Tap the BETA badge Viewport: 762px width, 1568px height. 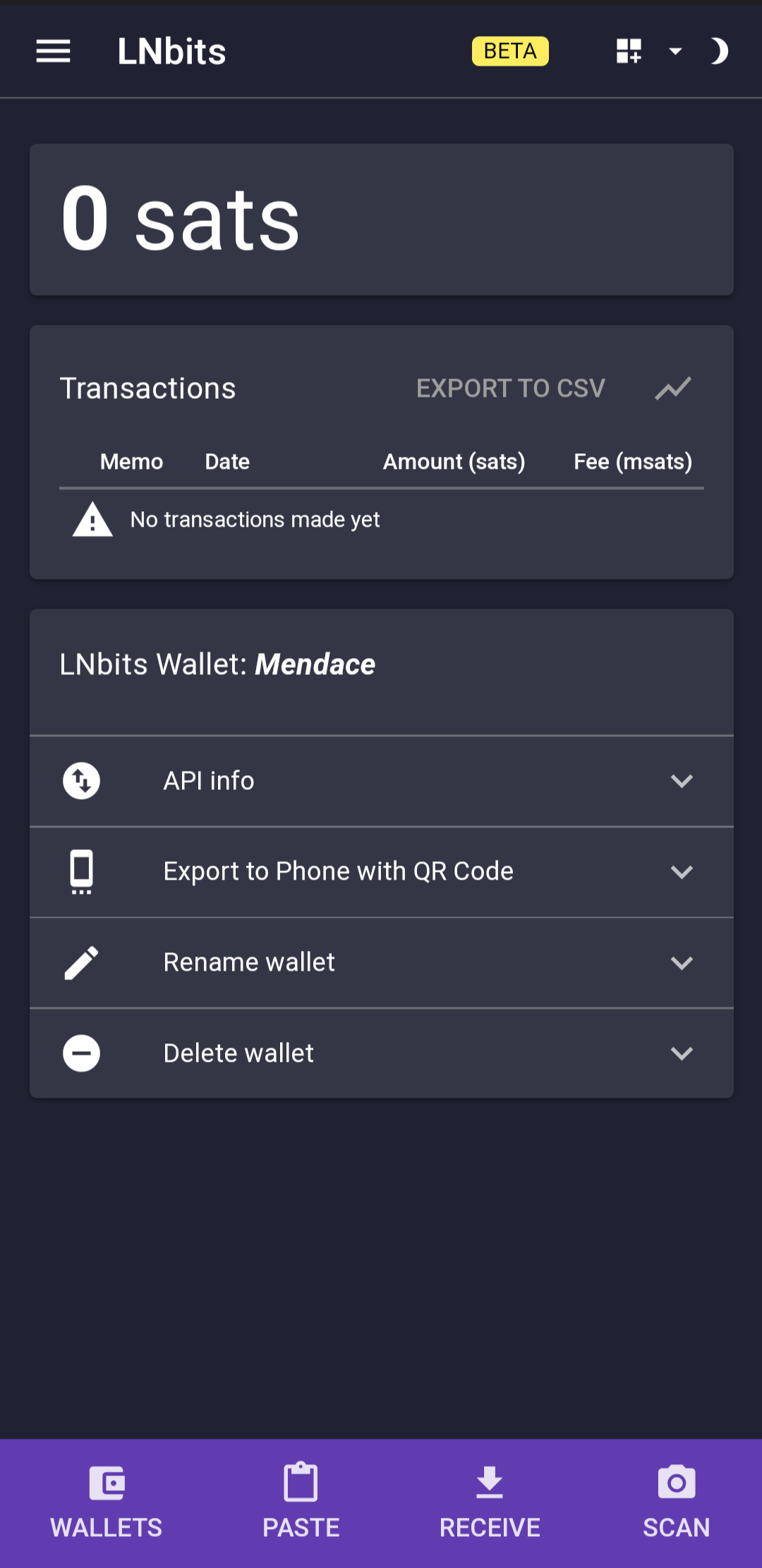click(510, 52)
